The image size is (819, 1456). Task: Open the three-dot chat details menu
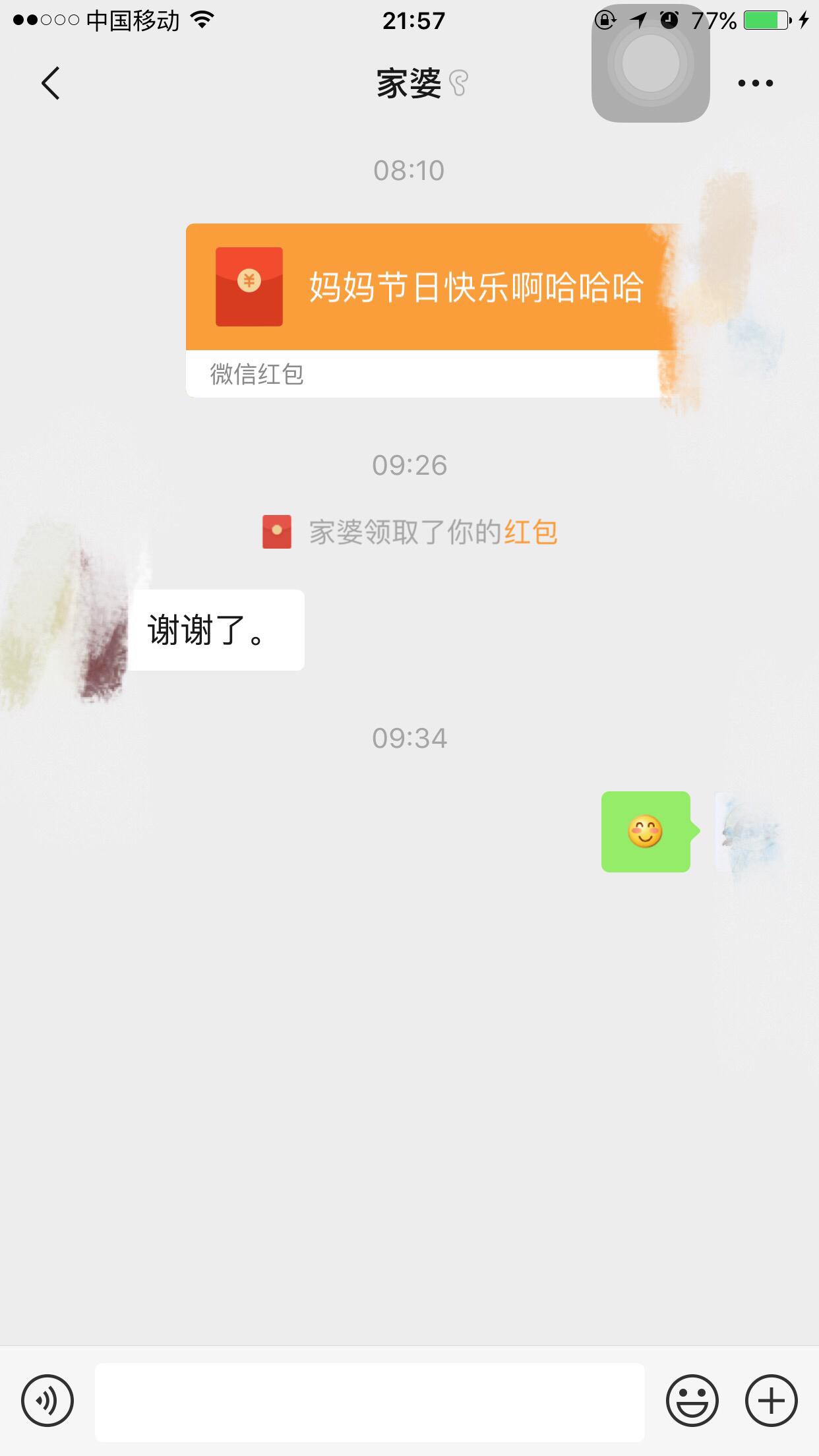point(755,83)
